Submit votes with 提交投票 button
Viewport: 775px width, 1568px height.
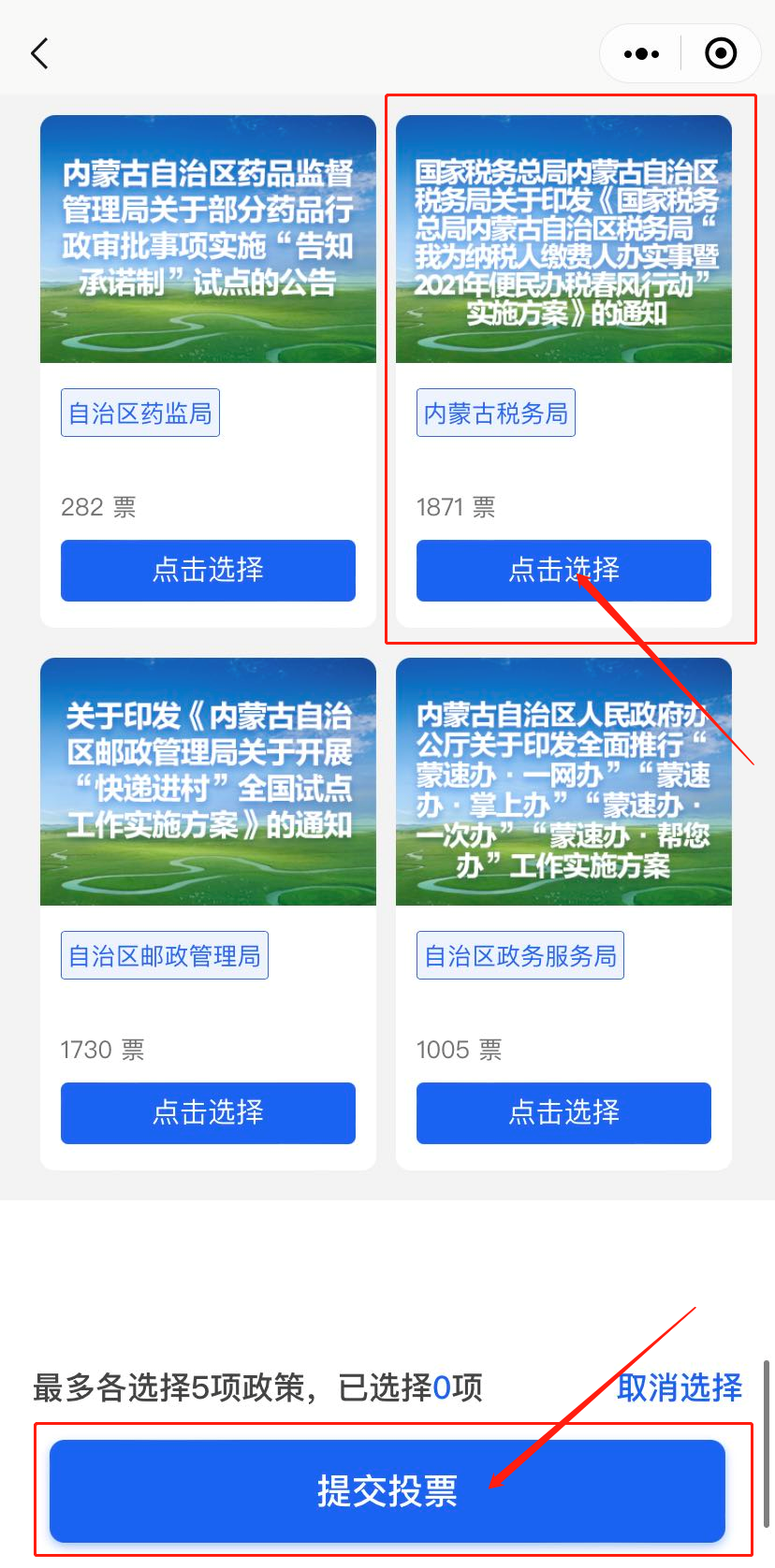[387, 1490]
